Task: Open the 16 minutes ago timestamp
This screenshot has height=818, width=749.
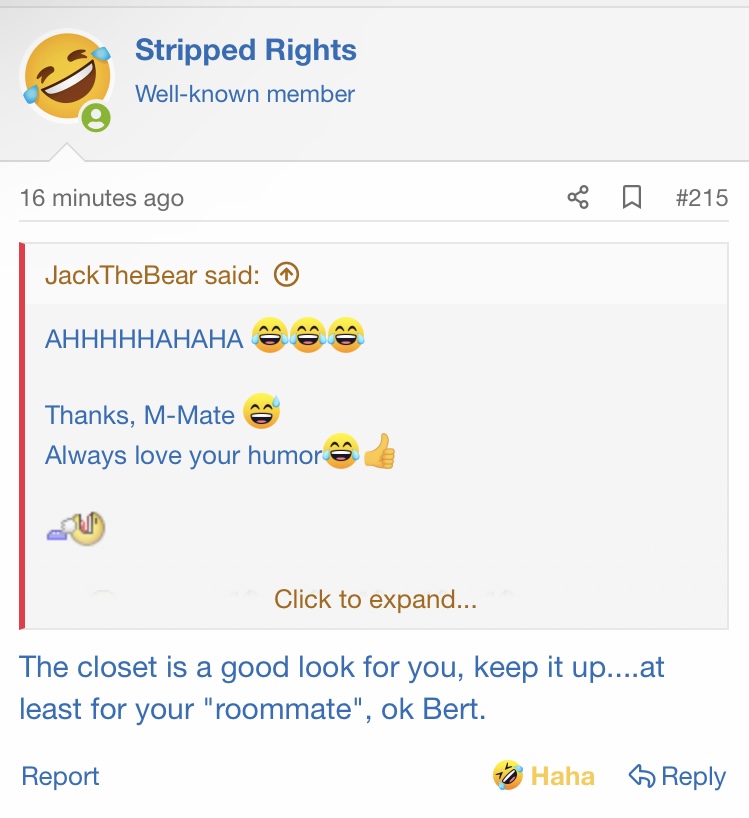Action: click(101, 198)
